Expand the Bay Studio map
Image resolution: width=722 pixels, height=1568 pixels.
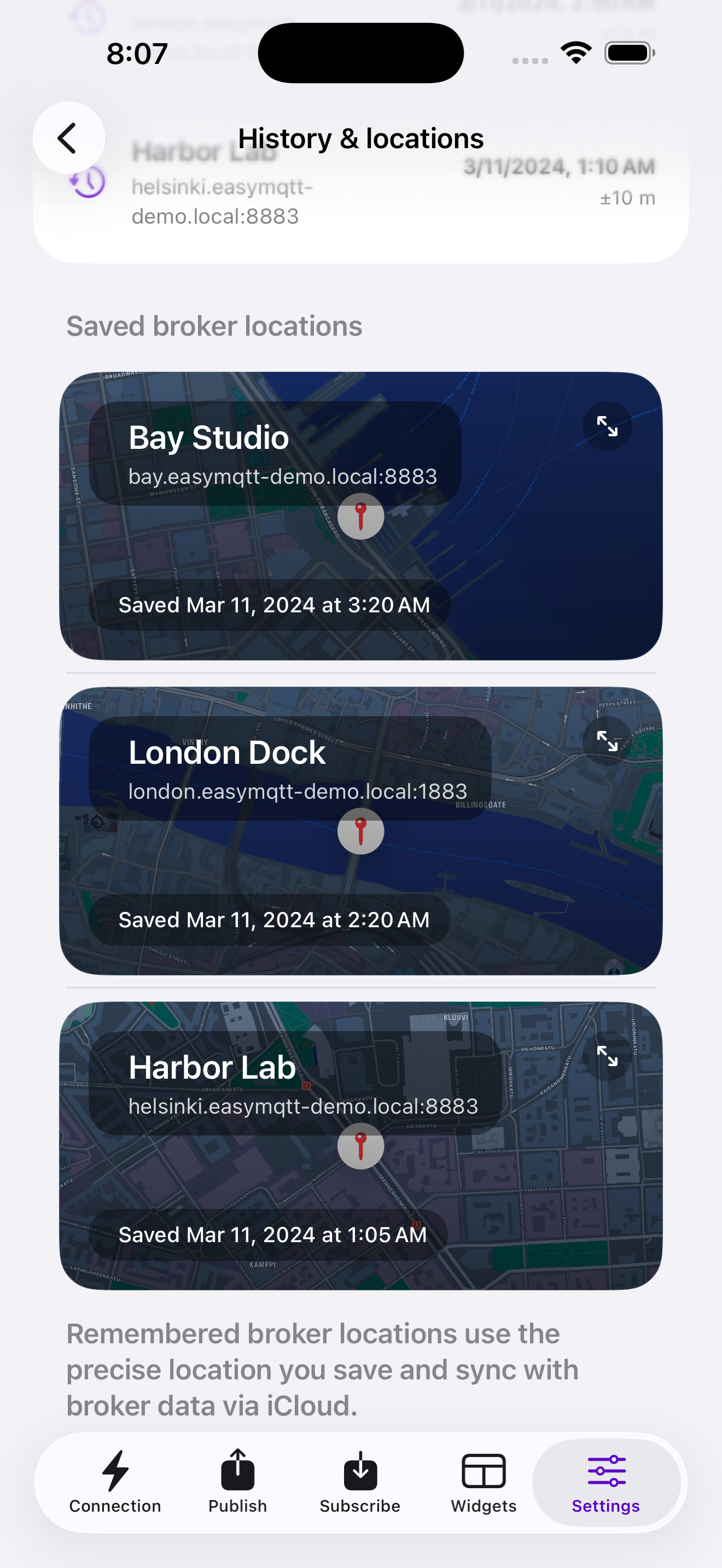[x=607, y=426]
